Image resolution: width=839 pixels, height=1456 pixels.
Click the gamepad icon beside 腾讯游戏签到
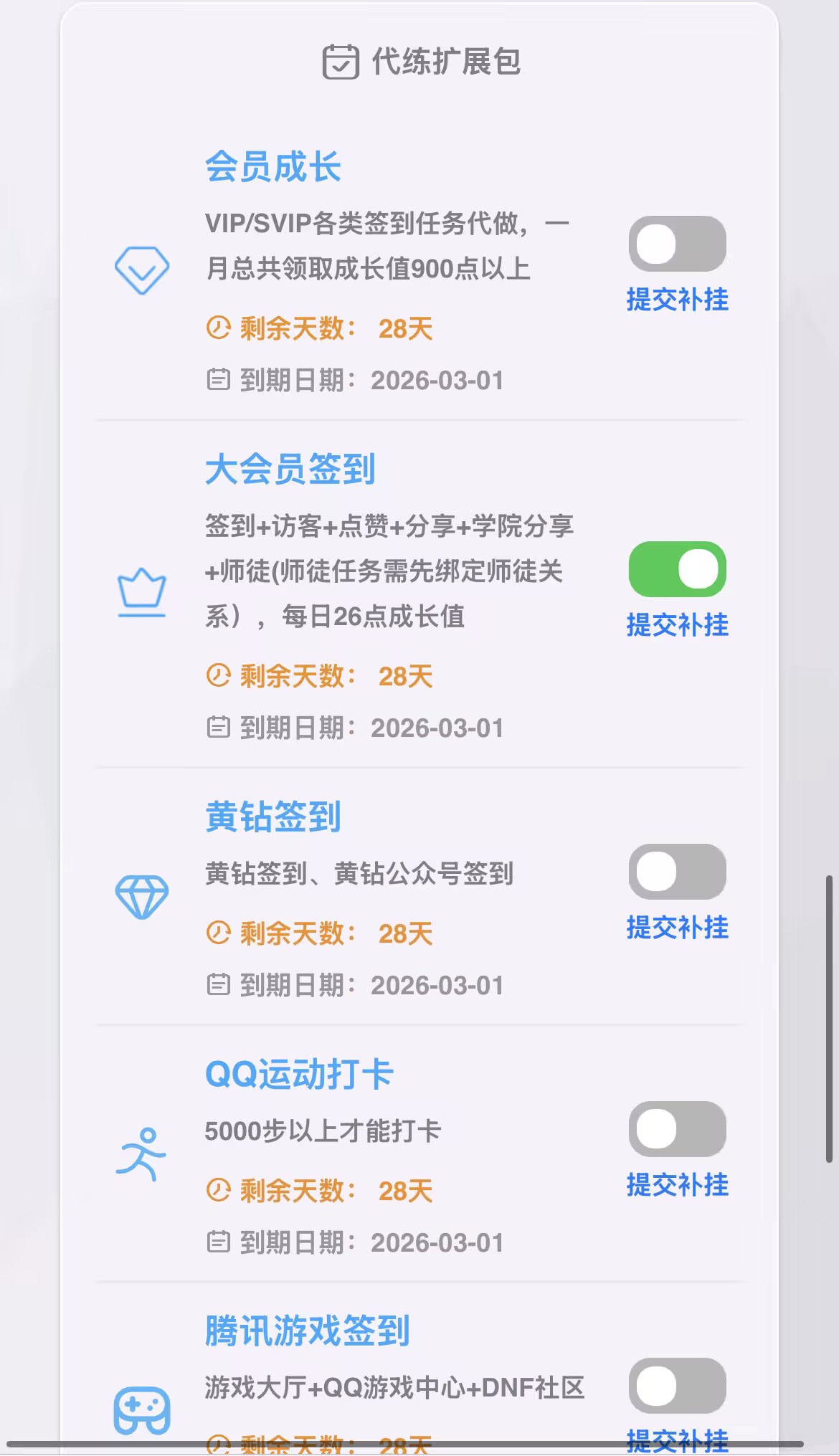coord(143,1410)
